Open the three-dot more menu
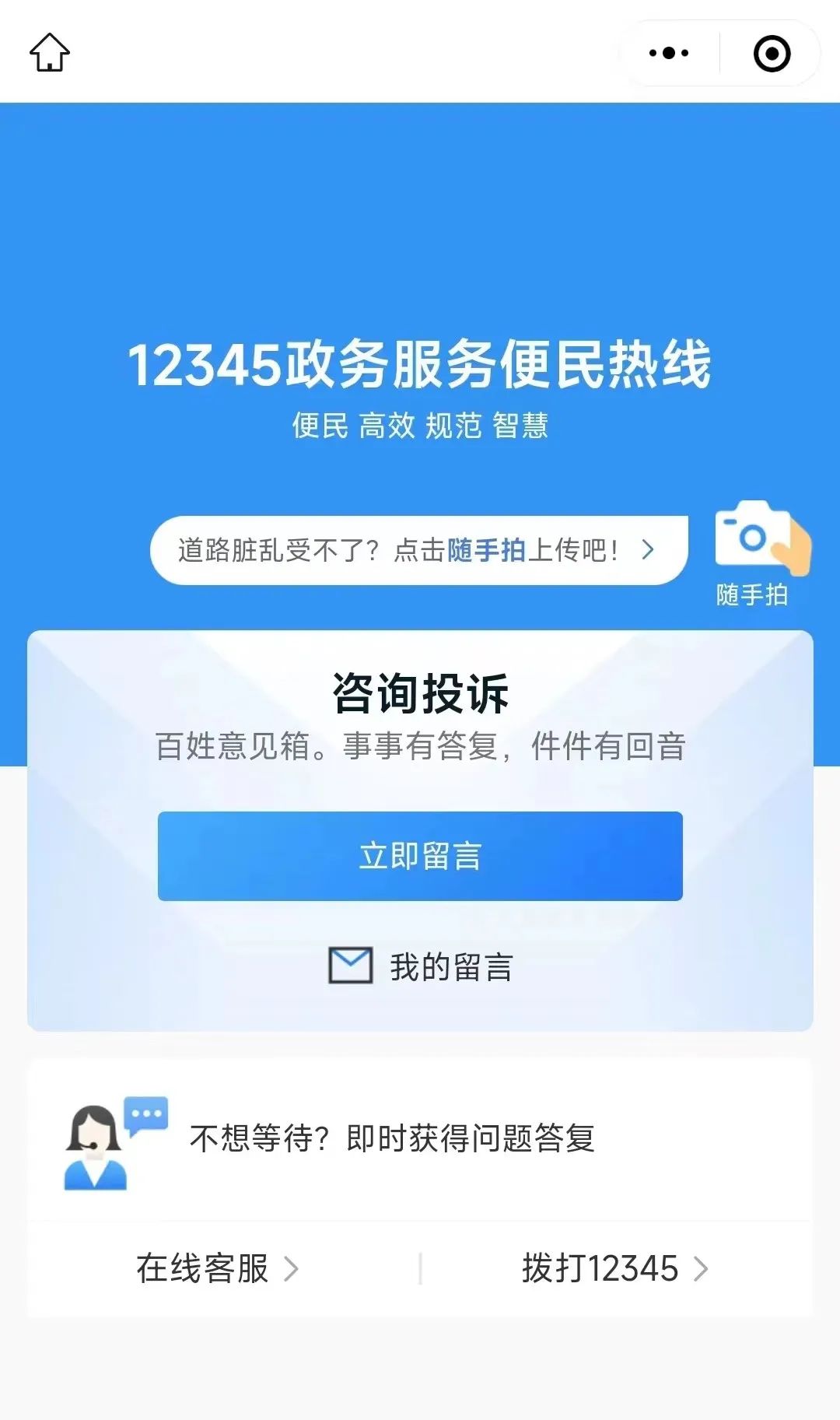Image resolution: width=840 pixels, height=1420 pixels. click(669, 53)
